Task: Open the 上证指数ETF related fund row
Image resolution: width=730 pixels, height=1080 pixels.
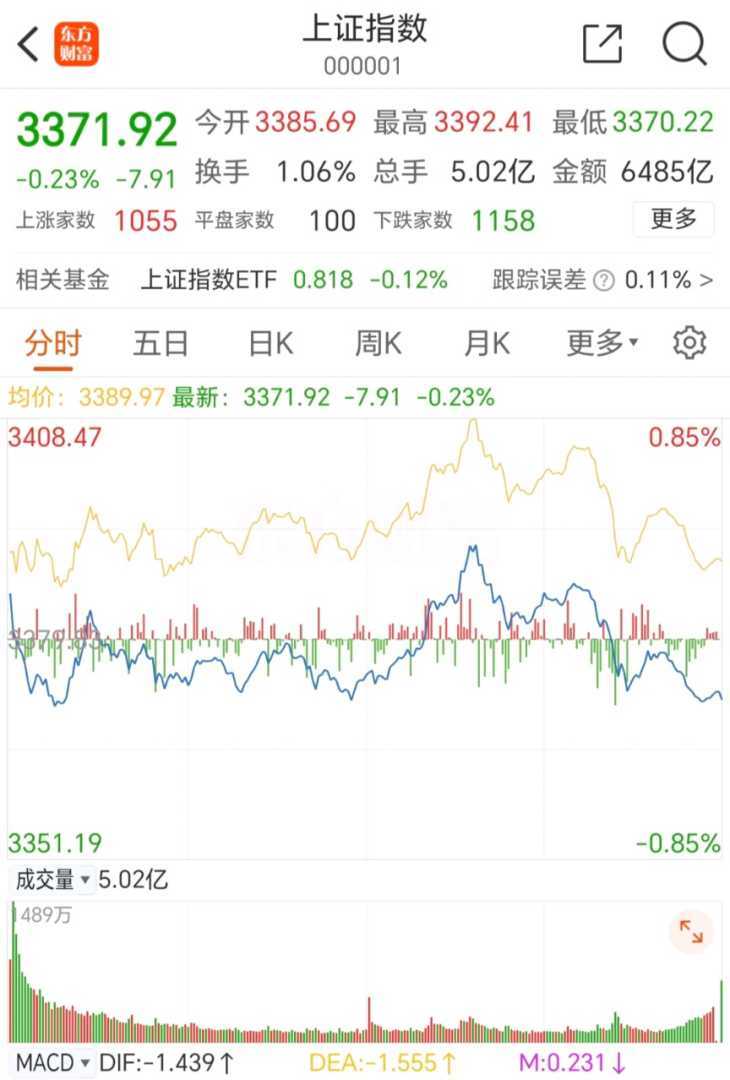Action: (364, 280)
